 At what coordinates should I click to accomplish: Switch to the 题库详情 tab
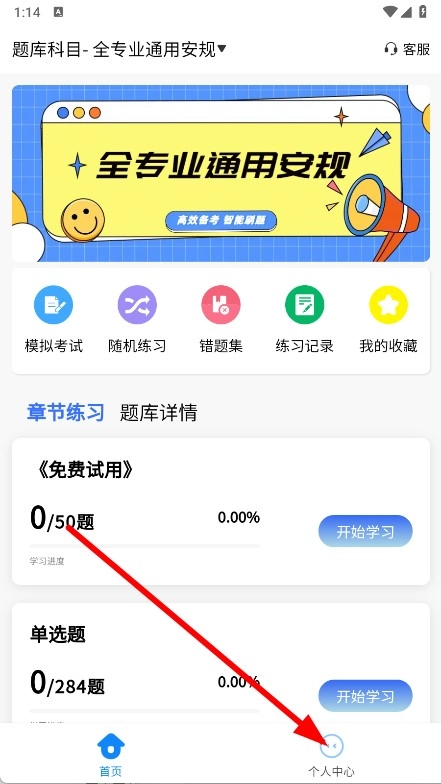pos(158,413)
